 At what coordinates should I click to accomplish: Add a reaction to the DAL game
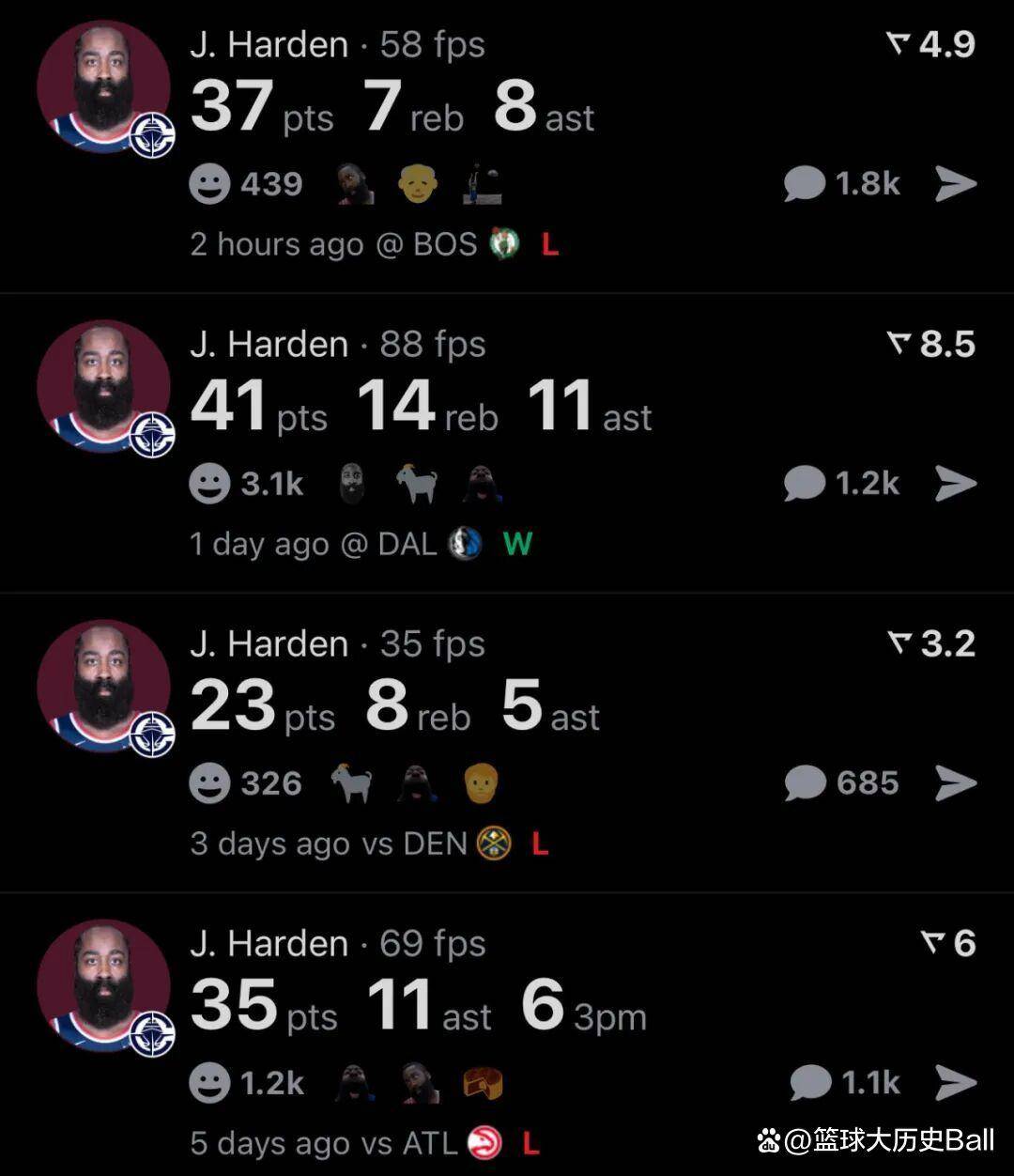(x=209, y=484)
